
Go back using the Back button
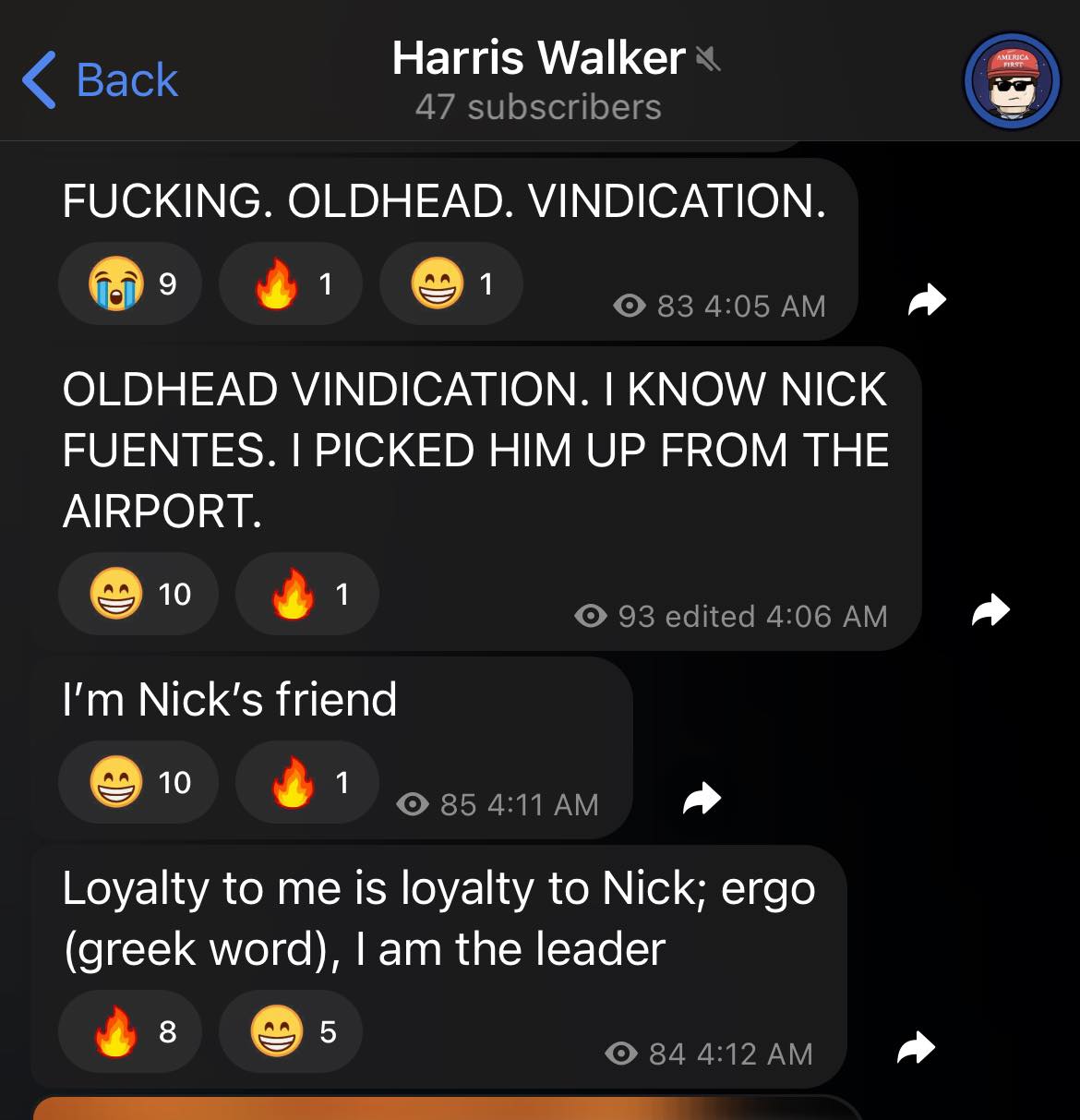click(x=100, y=79)
